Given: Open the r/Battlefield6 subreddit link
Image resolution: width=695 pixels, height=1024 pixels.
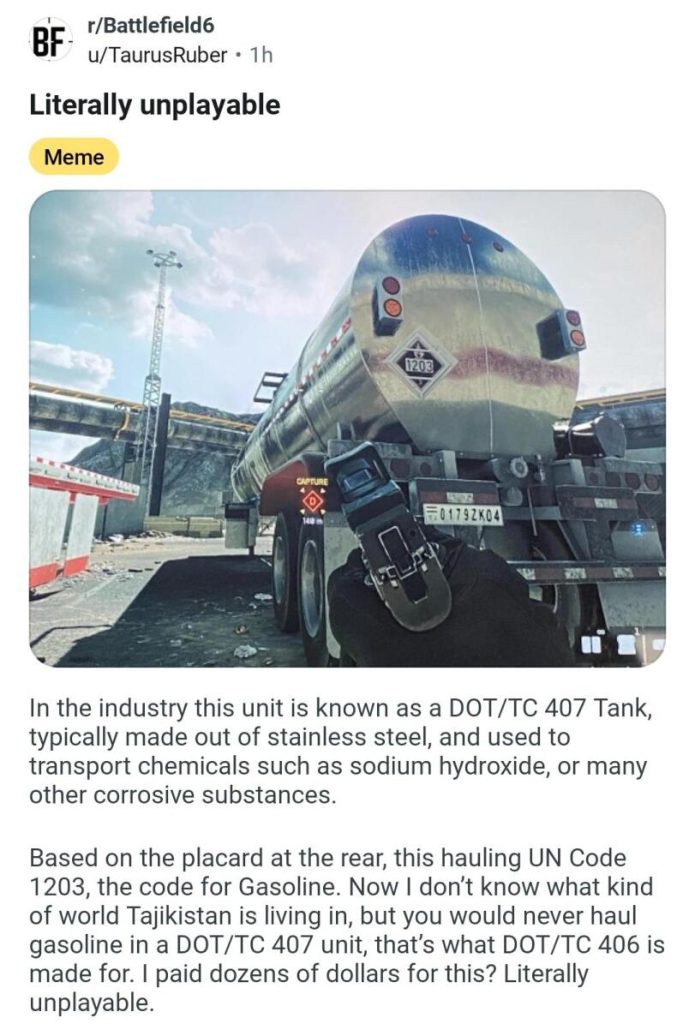Looking at the screenshot, I should [x=151, y=26].
